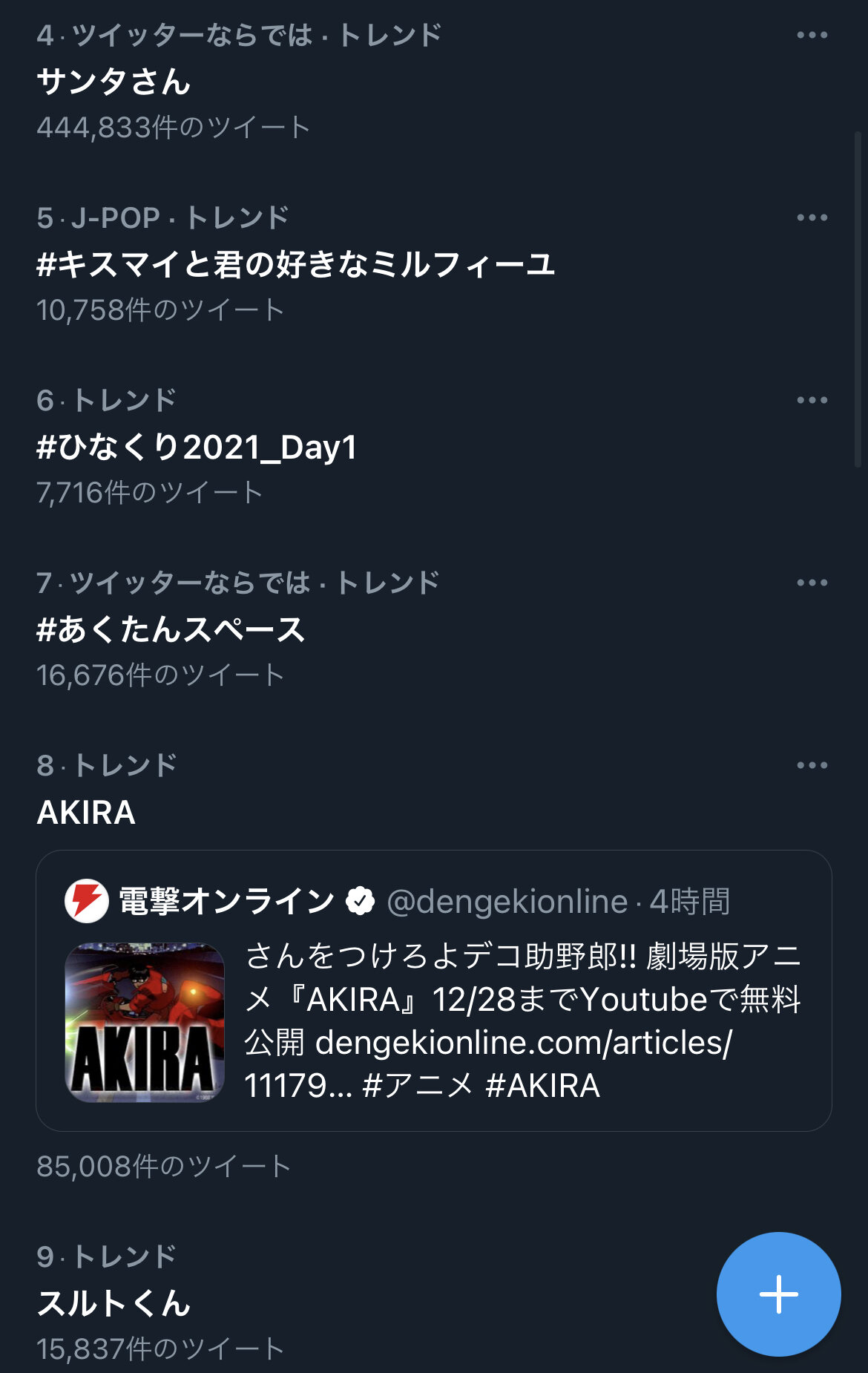The height and width of the screenshot is (1373, 868).
Task: Compose a new tweet with the plus button
Action: (778, 1294)
